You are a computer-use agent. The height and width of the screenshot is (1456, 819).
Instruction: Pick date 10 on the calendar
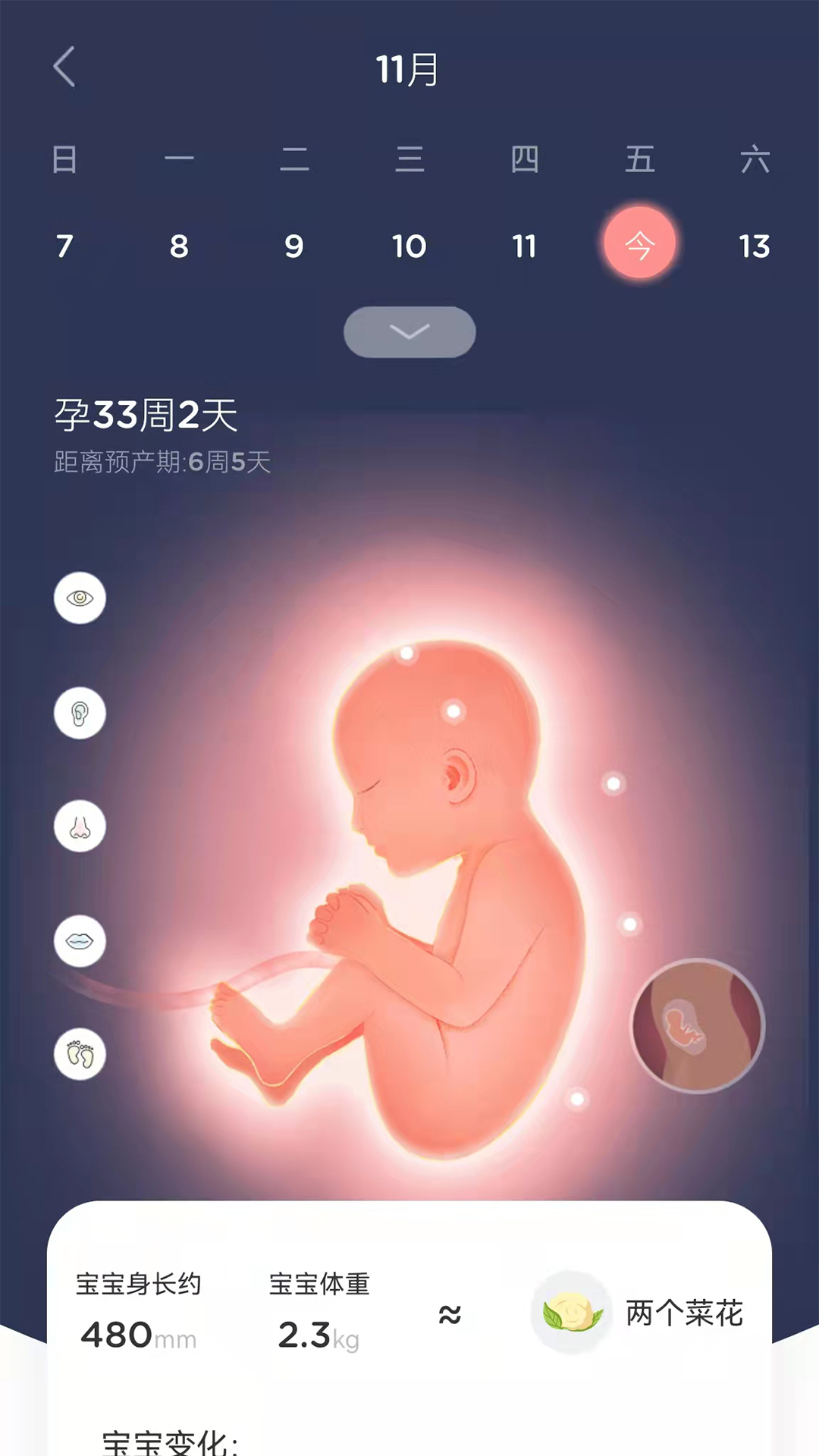(x=409, y=246)
